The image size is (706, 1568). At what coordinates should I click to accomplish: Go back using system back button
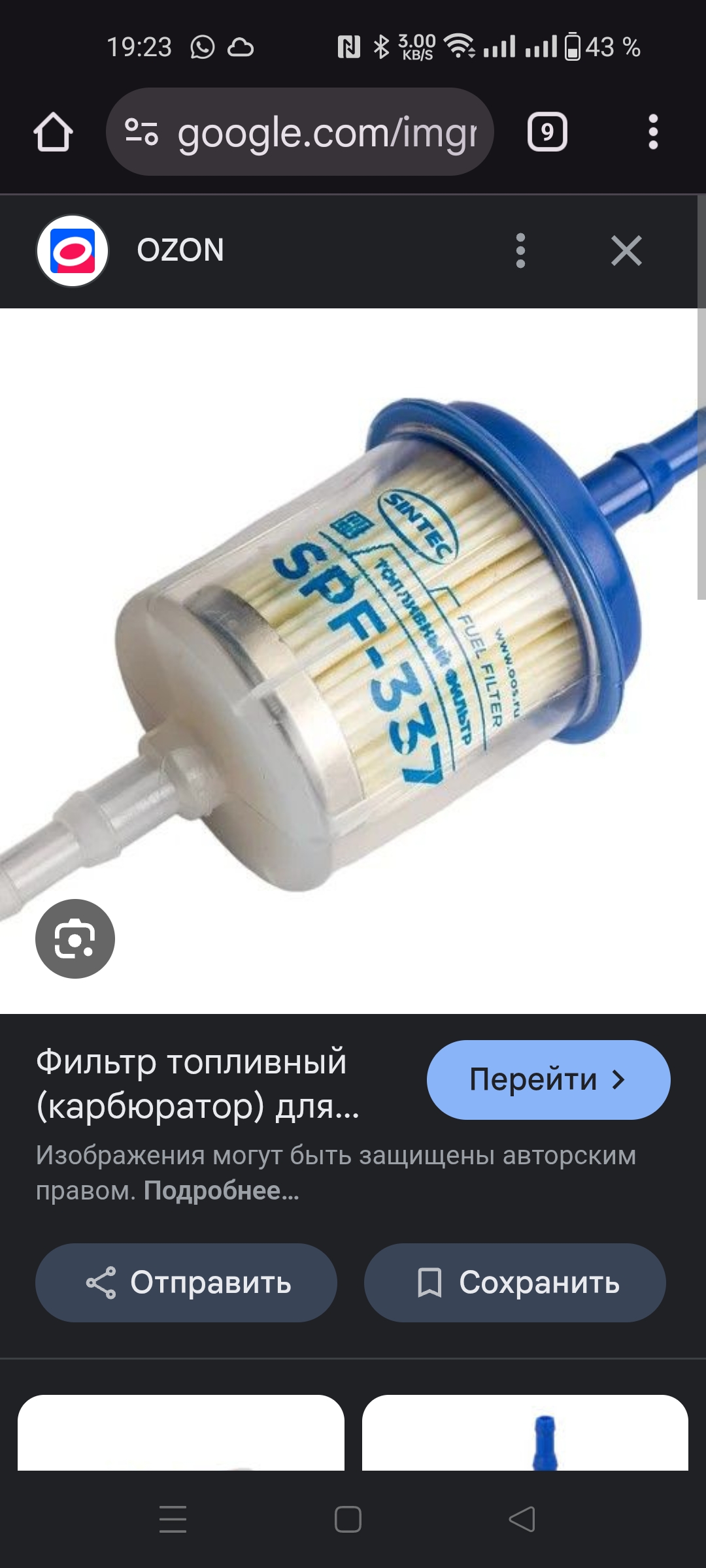522,1519
